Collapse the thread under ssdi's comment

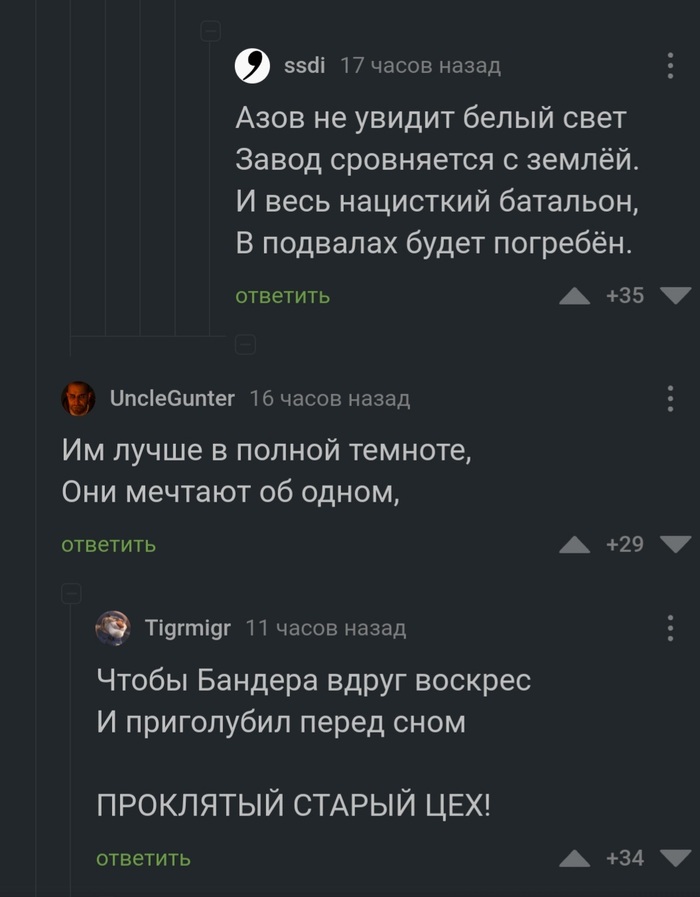(211, 33)
